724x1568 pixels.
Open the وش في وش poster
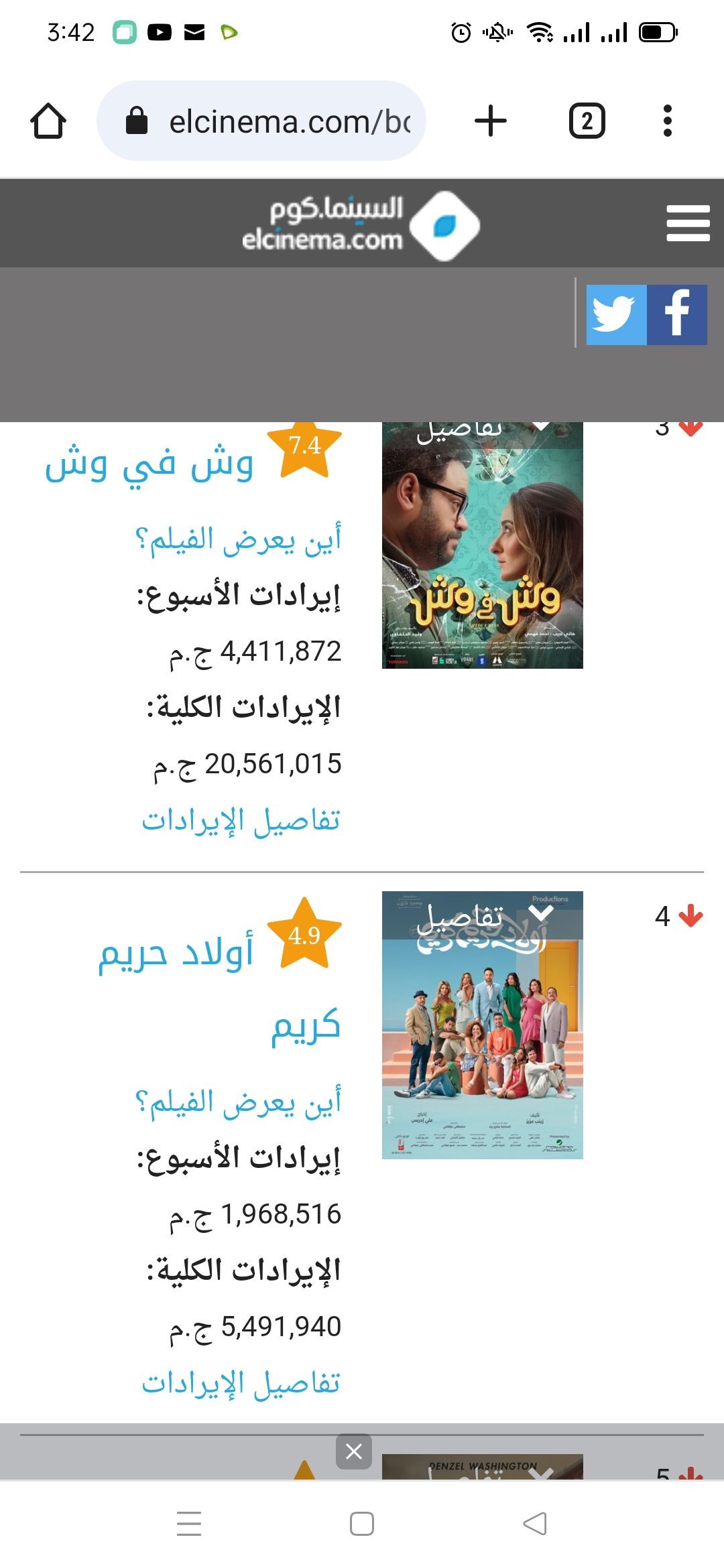click(483, 556)
